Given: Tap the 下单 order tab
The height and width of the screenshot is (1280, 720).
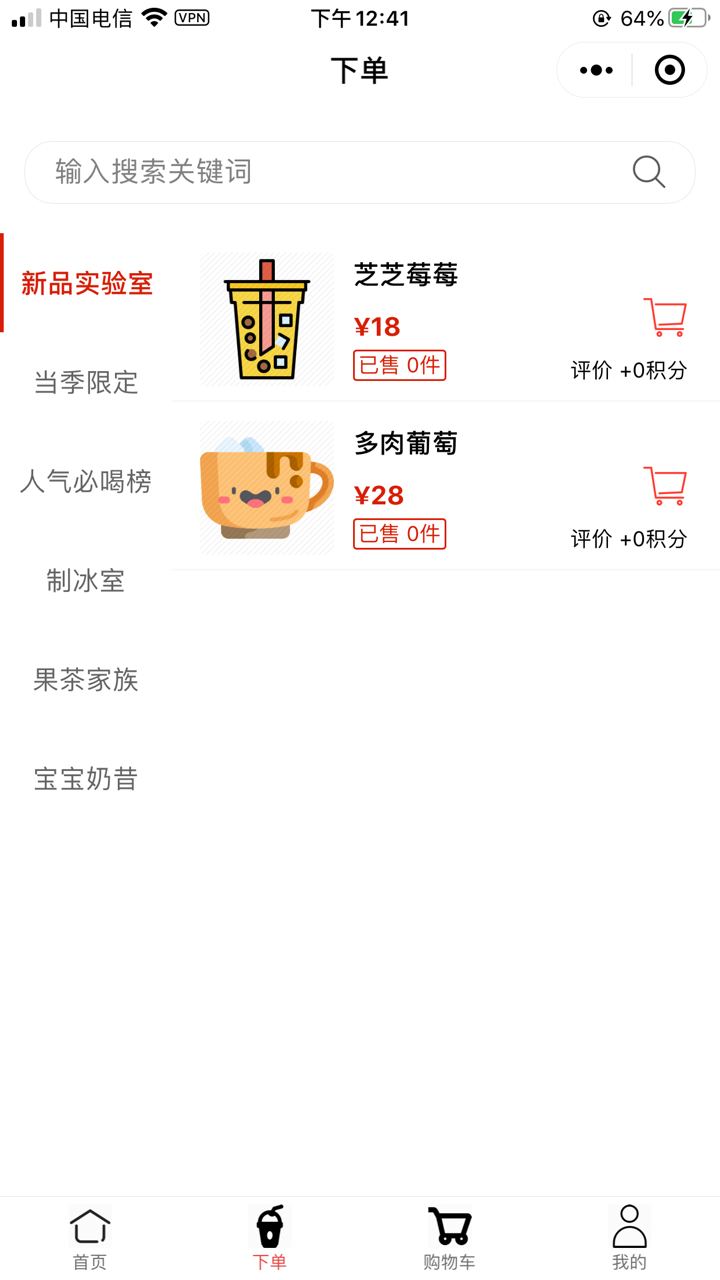Looking at the screenshot, I should point(270,1238).
